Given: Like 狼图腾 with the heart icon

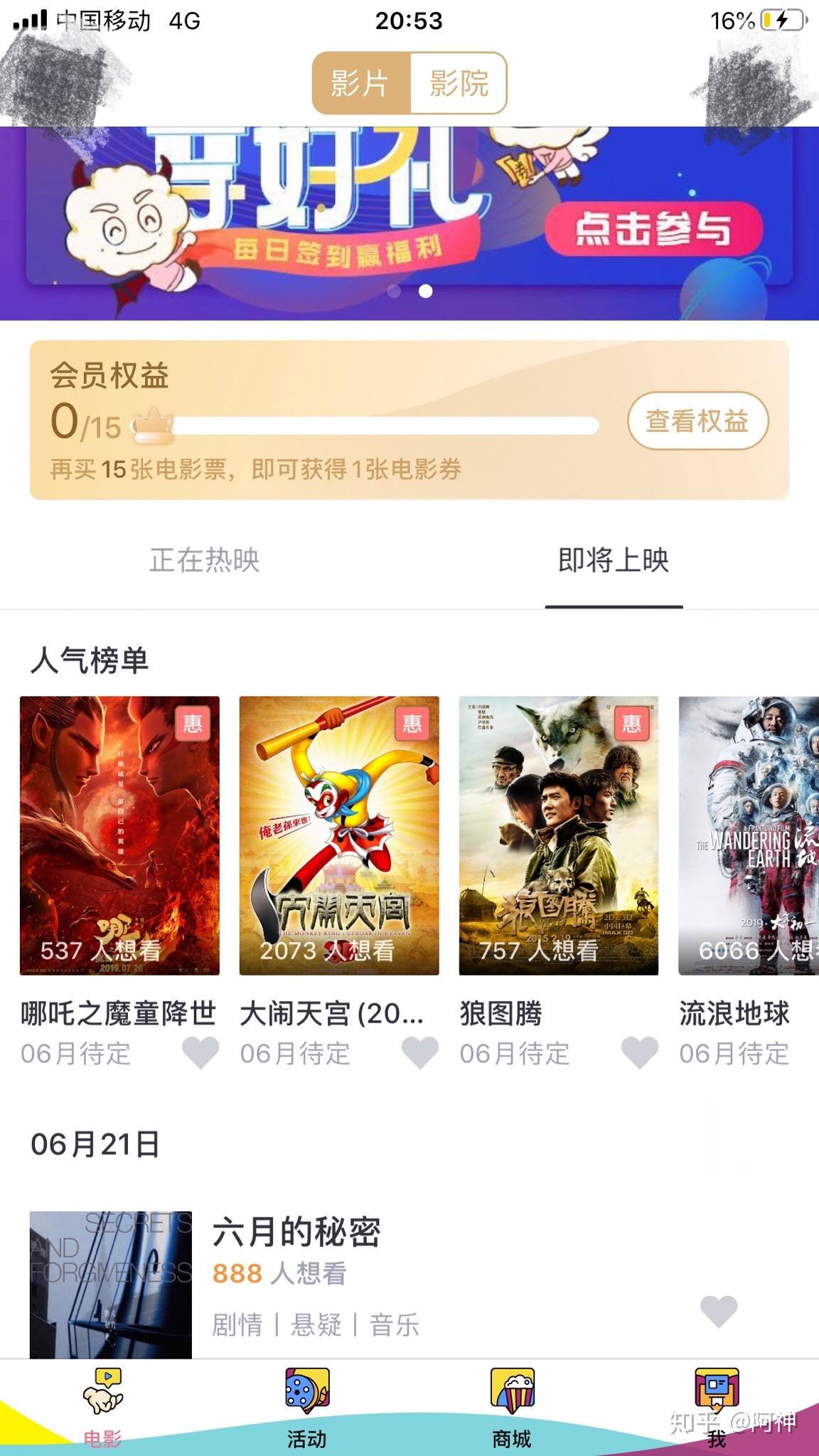Looking at the screenshot, I should [640, 1052].
